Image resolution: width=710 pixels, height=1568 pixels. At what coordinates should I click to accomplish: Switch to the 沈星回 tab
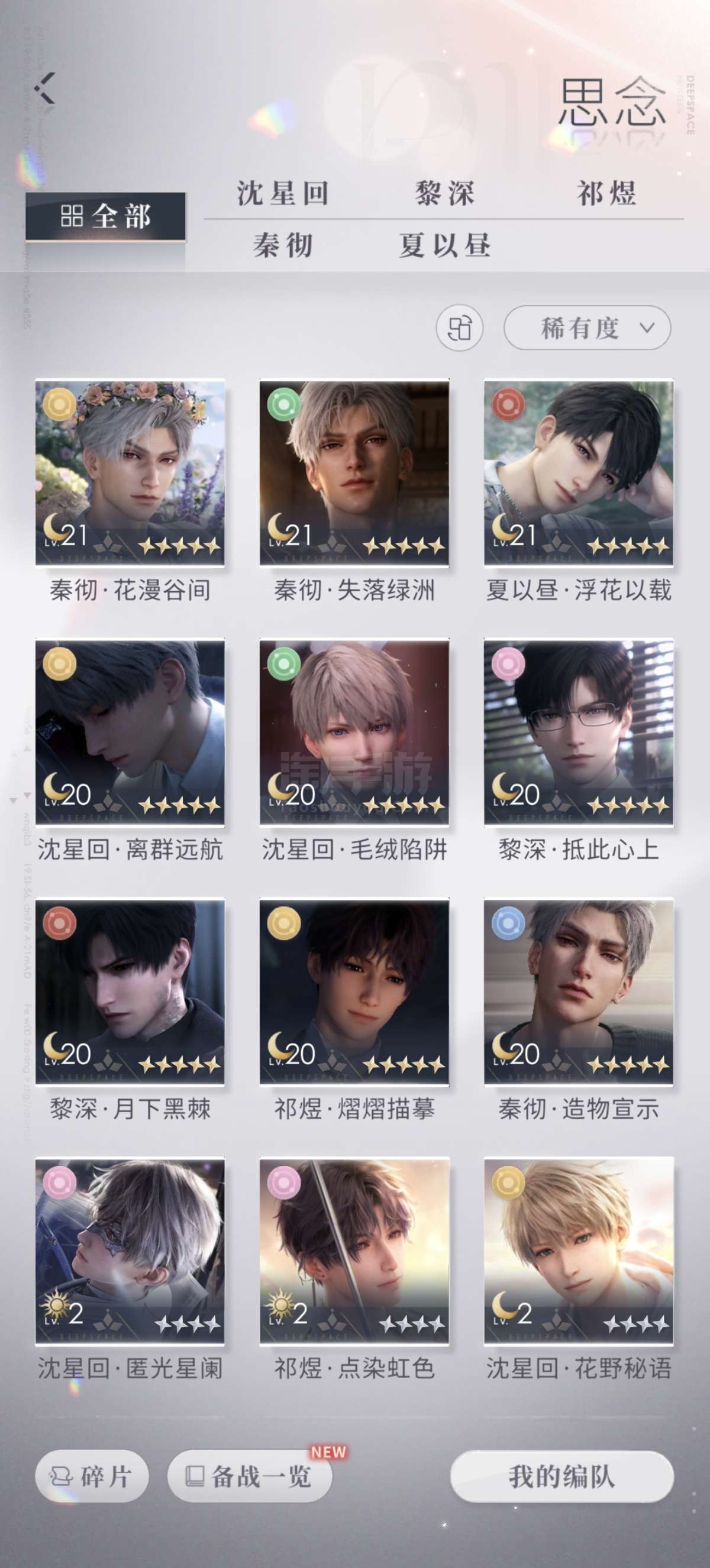coord(283,193)
